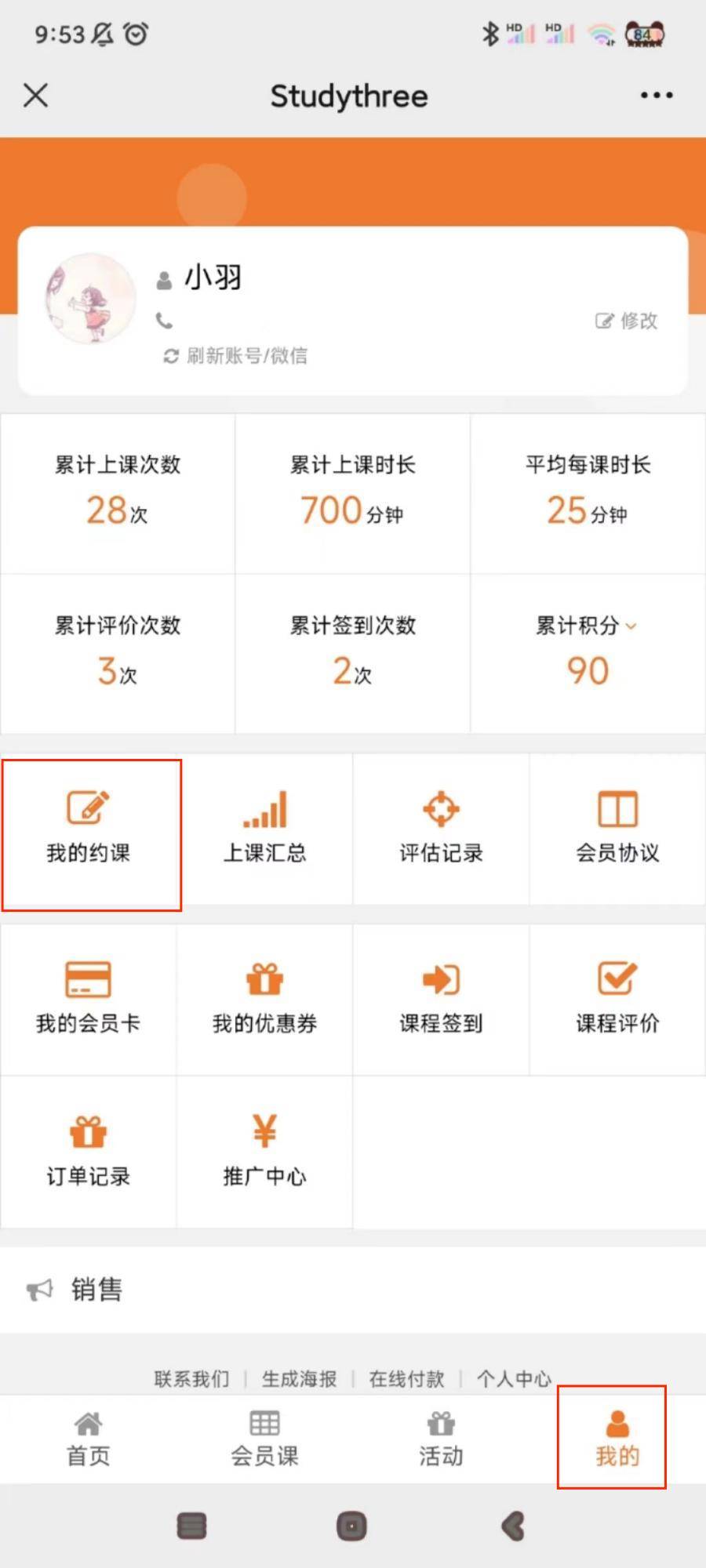Open 课程评价 reviews

tap(617, 998)
